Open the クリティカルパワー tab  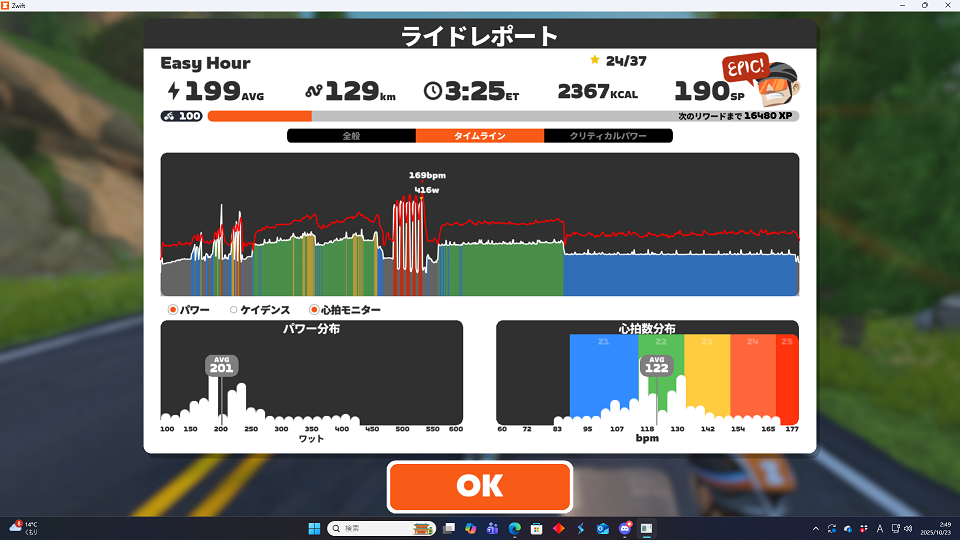coord(608,136)
